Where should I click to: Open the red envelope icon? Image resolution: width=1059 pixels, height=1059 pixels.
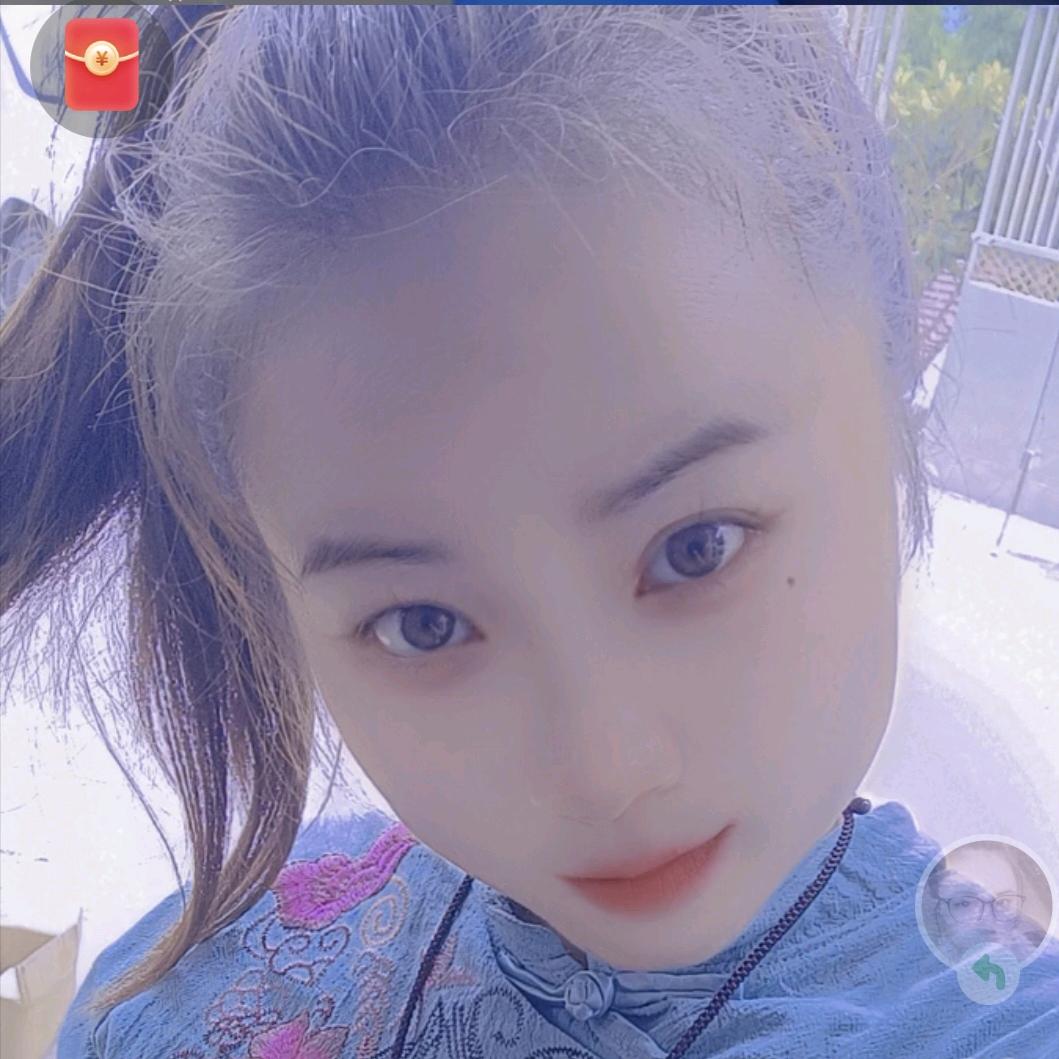click(101, 64)
